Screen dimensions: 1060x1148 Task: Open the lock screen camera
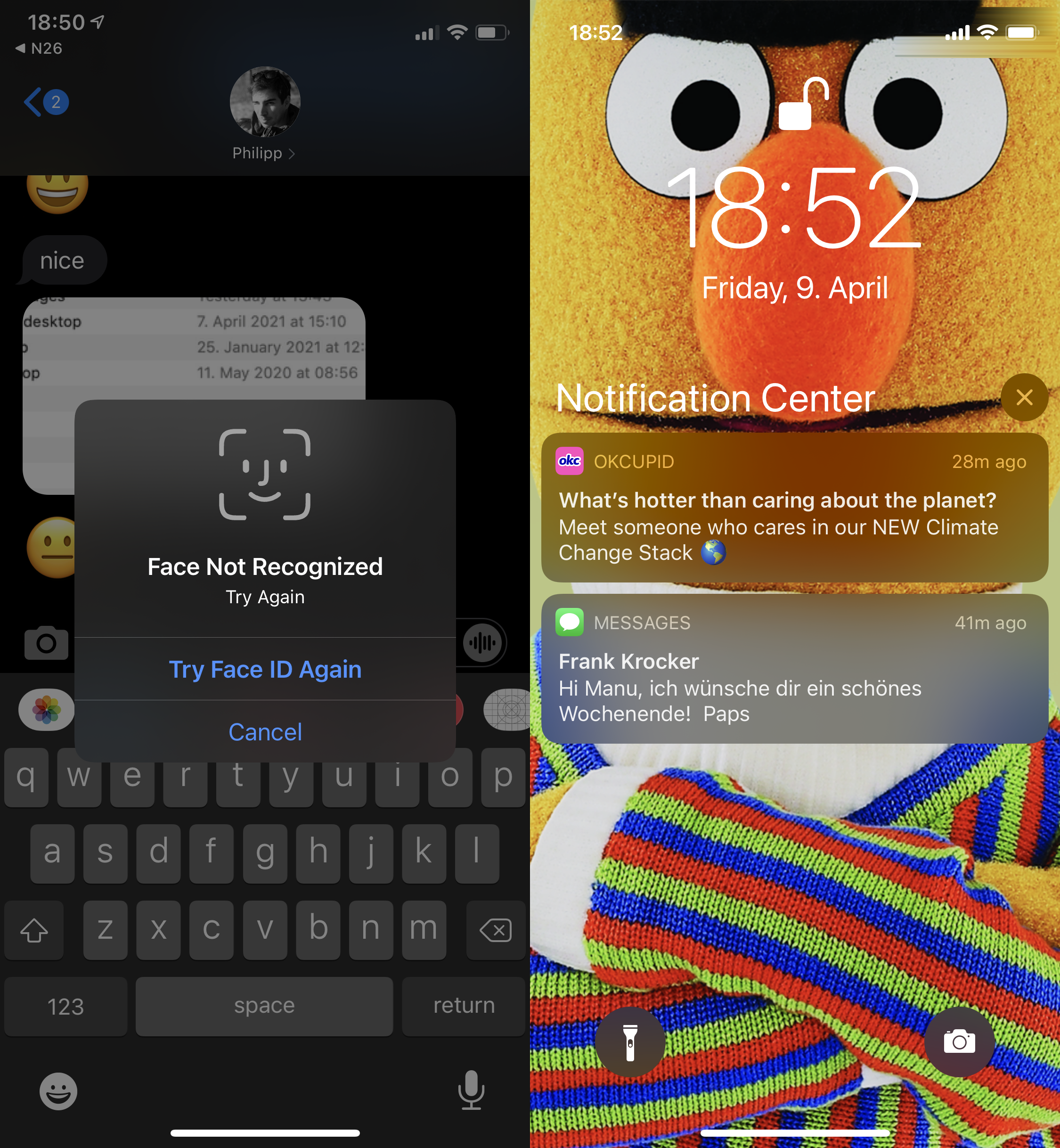point(959,1042)
